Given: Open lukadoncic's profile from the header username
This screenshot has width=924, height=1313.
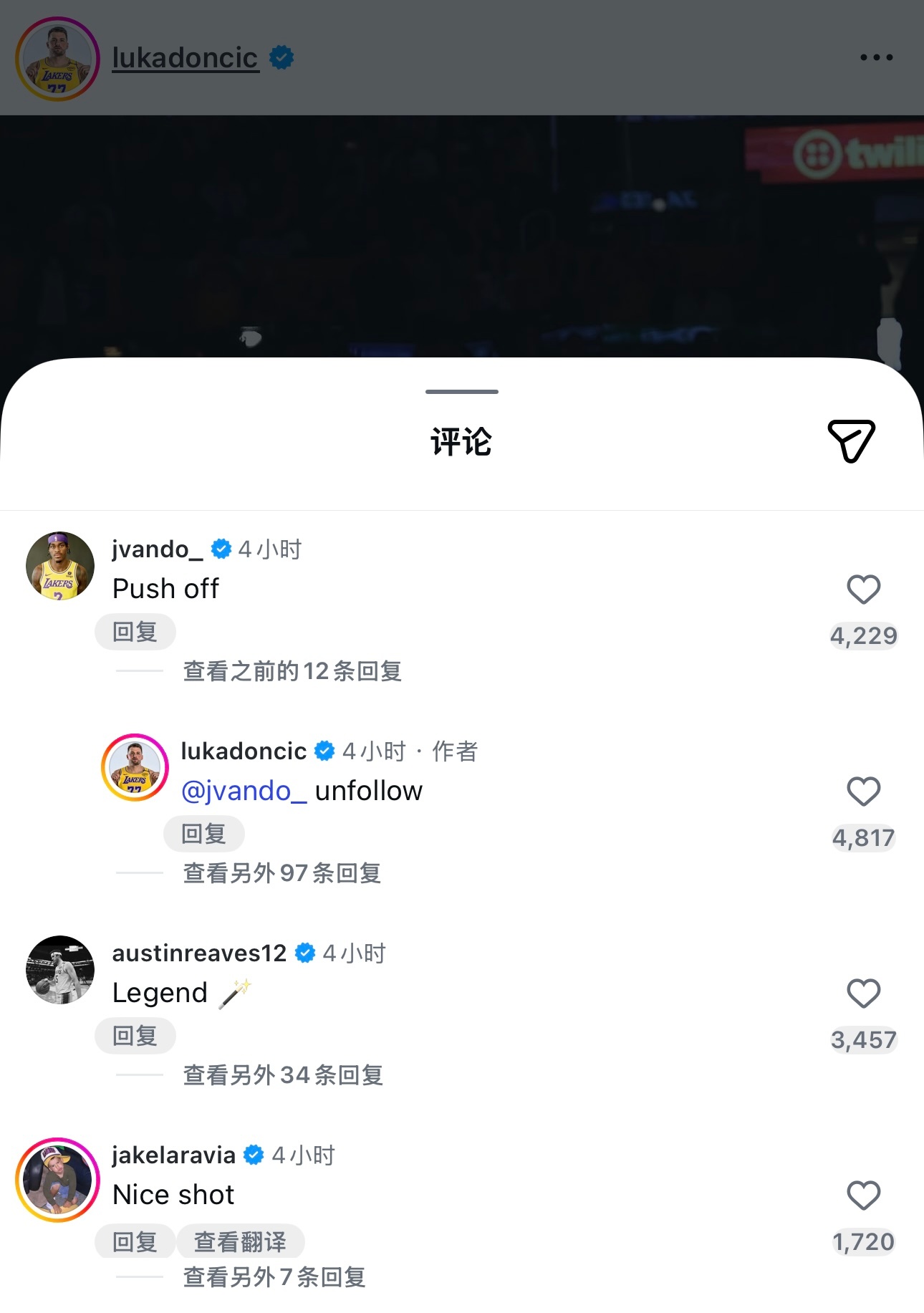Looking at the screenshot, I should (x=185, y=57).
